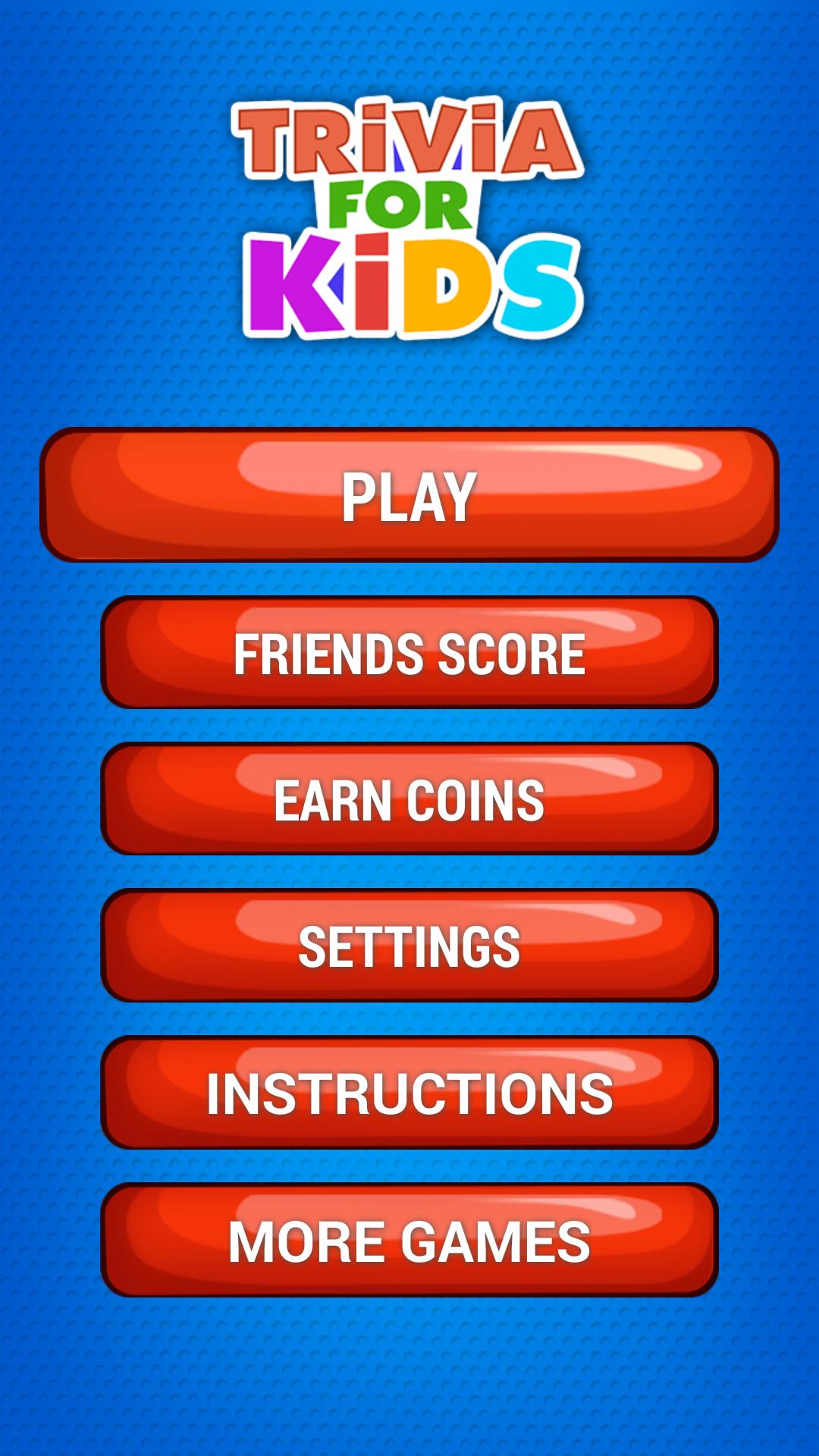Open the Friends Score screen
Image resolution: width=819 pixels, height=1456 pixels.
409,653
